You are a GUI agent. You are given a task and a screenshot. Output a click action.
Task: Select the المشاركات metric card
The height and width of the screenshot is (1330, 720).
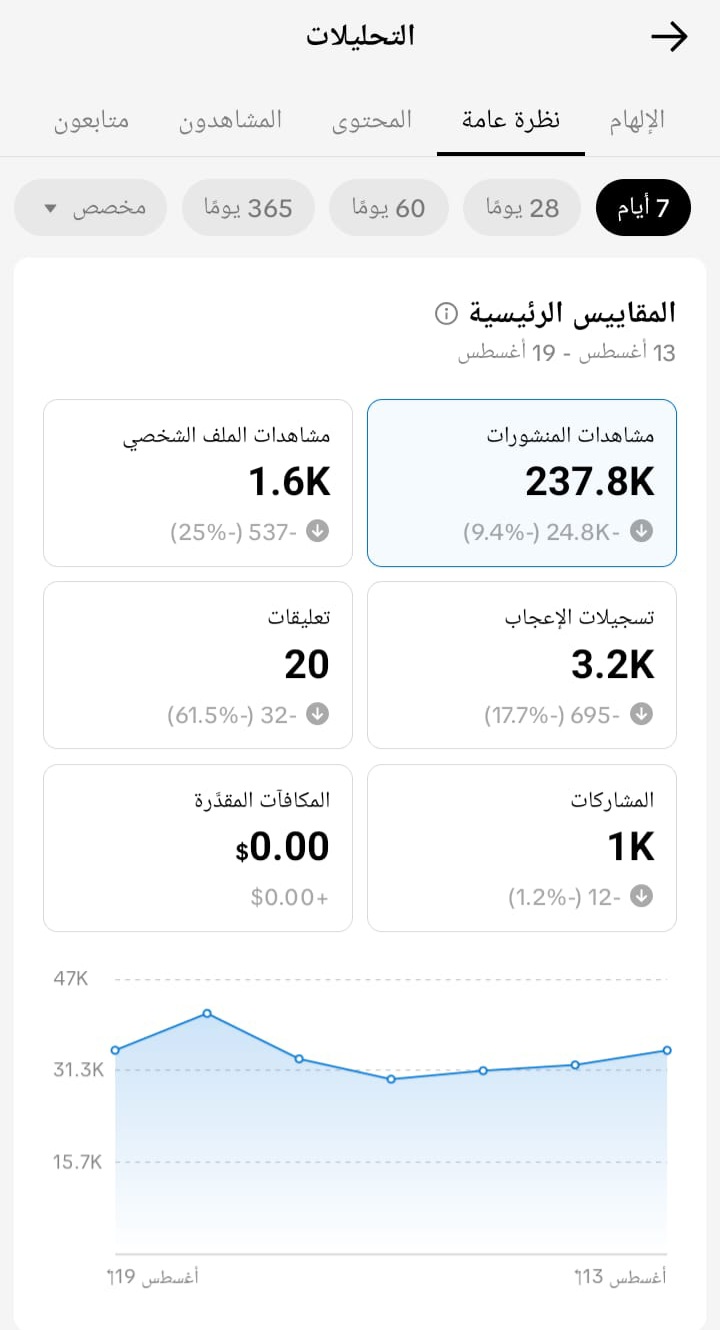[x=522, y=848]
